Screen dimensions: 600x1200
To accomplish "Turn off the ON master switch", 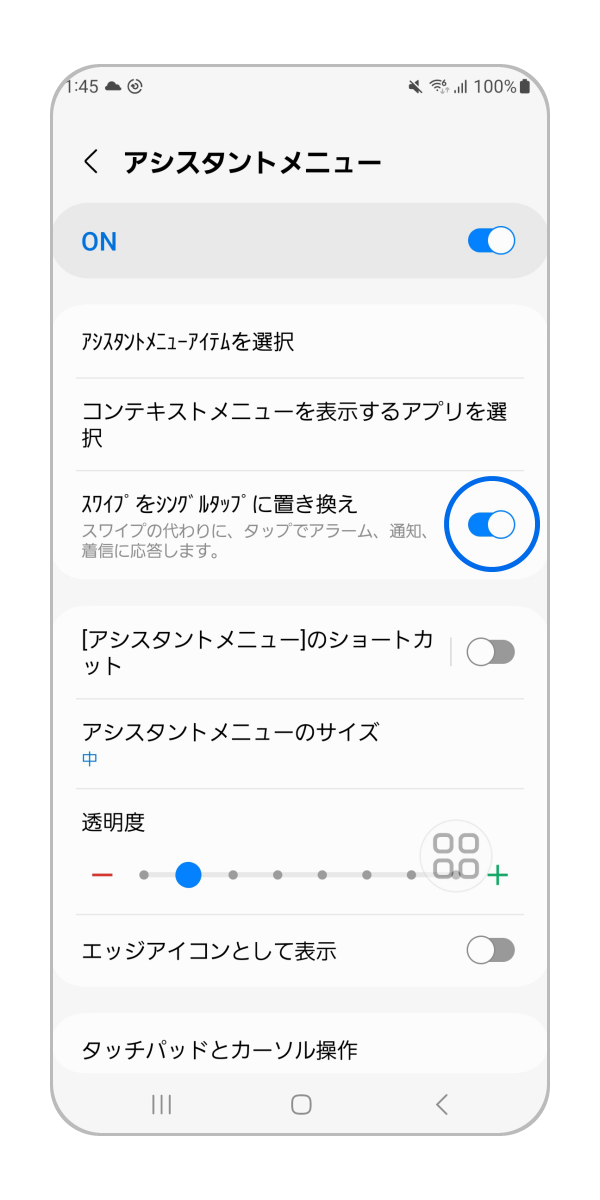I will pos(491,241).
